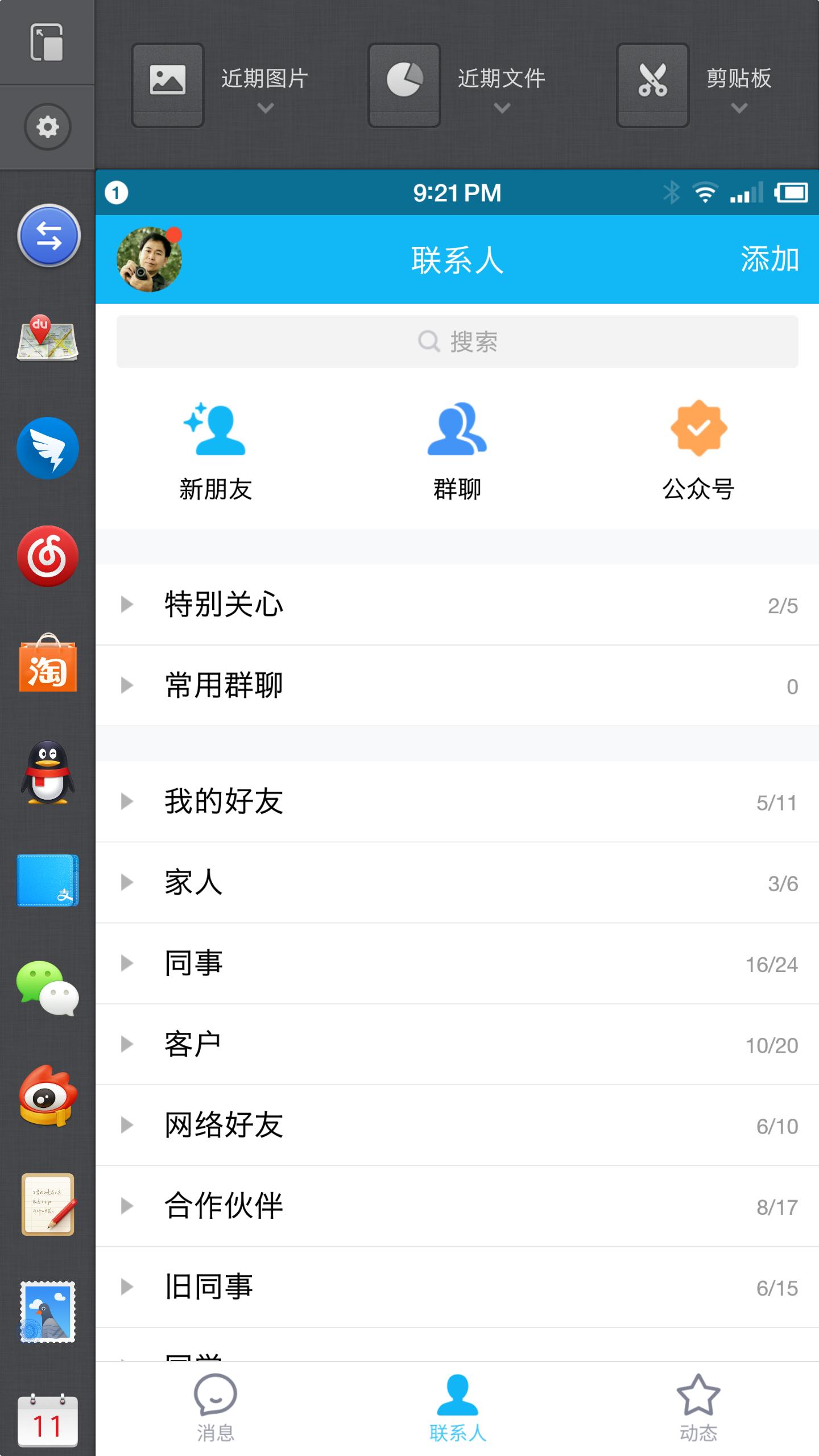
Task: Open the Weibo app icon
Action: click(x=48, y=1098)
